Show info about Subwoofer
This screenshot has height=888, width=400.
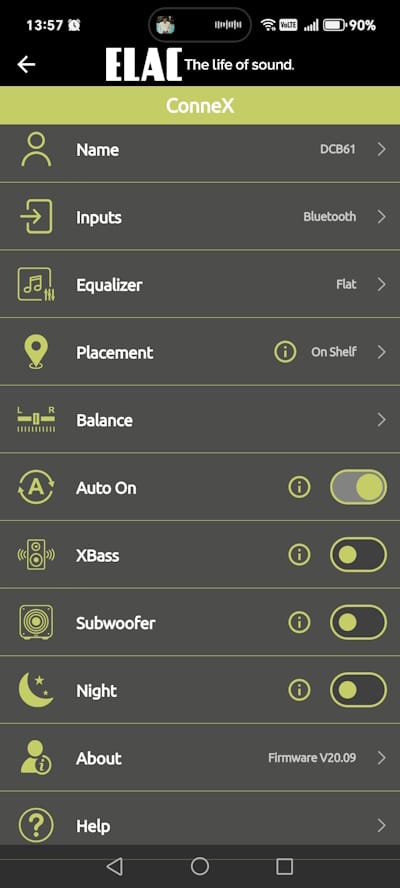tap(299, 622)
